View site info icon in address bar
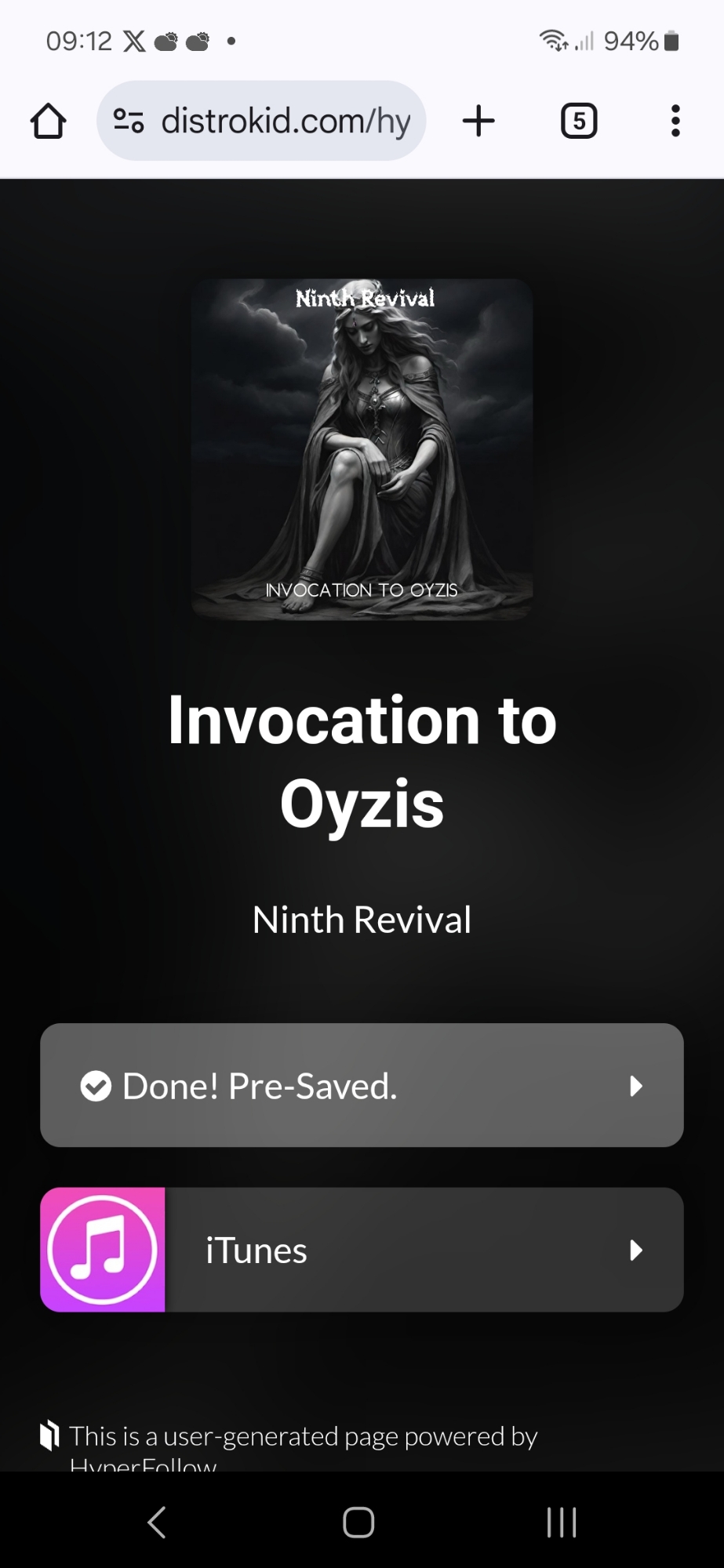Image resolution: width=724 pixels, height=1568 pixels. (x=129, y=122)
